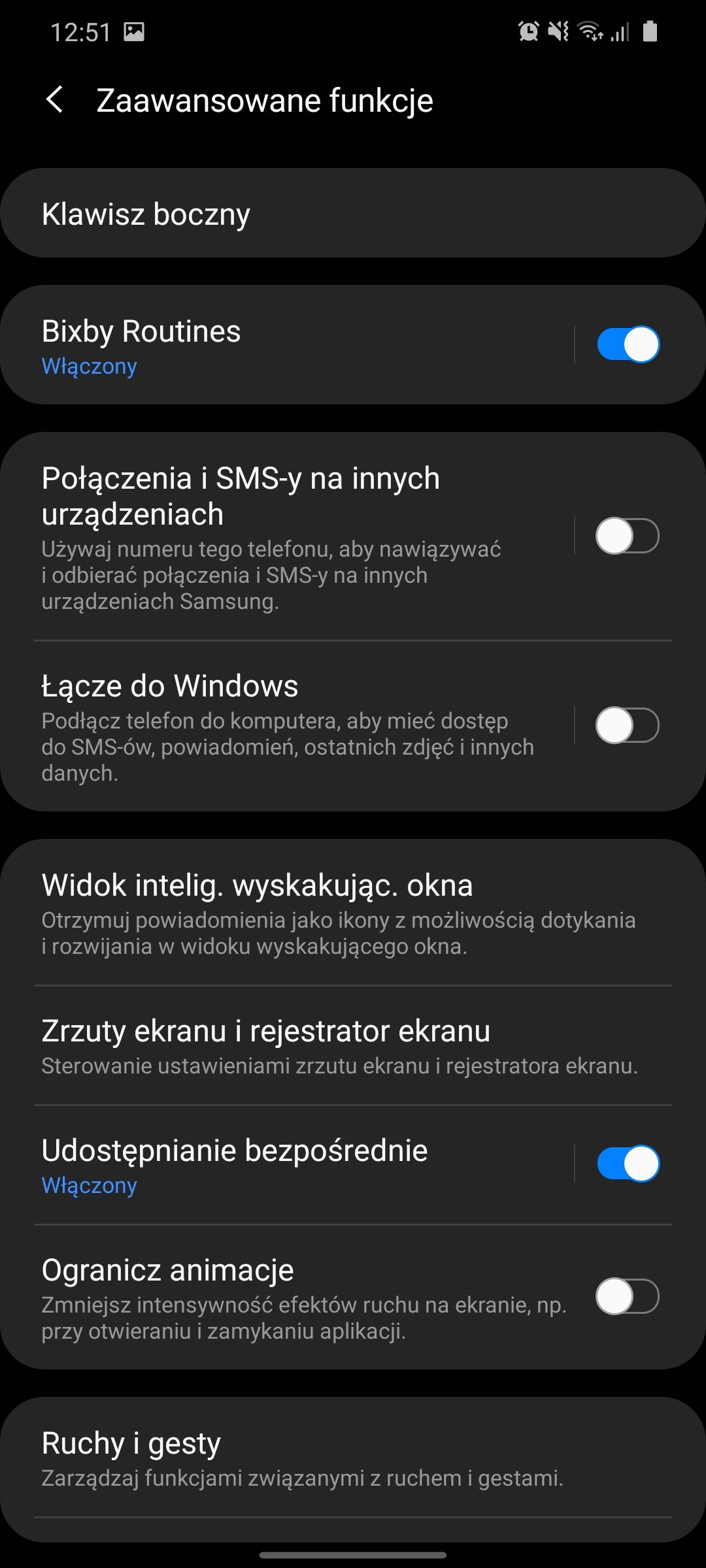The width and height of the screenshot is (706, 1568).
Task: Disable the Udostępnianie bezpośrednie switch
Action: tap(628, 1164)
